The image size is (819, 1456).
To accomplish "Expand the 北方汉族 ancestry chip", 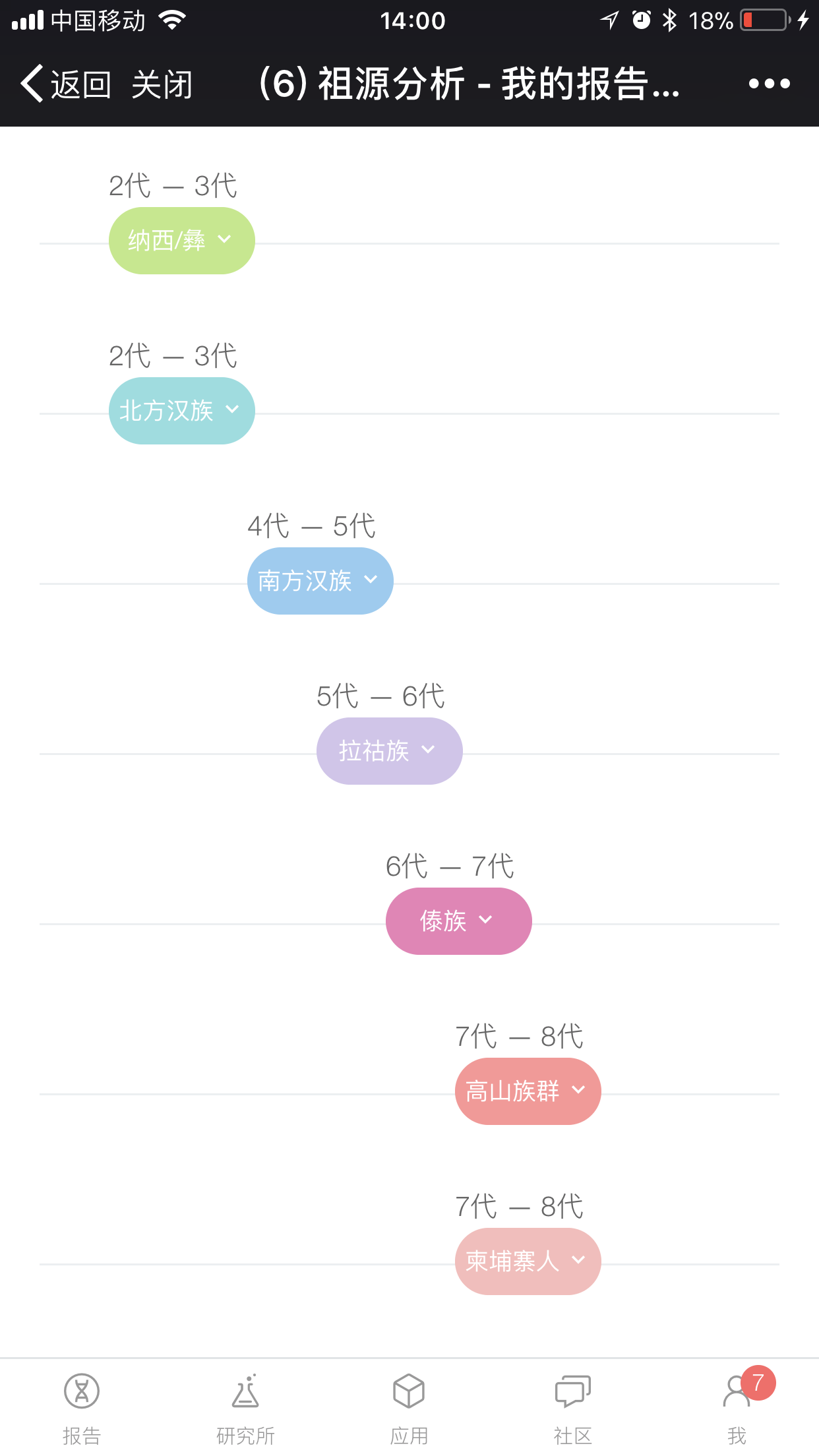I will (181, 411).
